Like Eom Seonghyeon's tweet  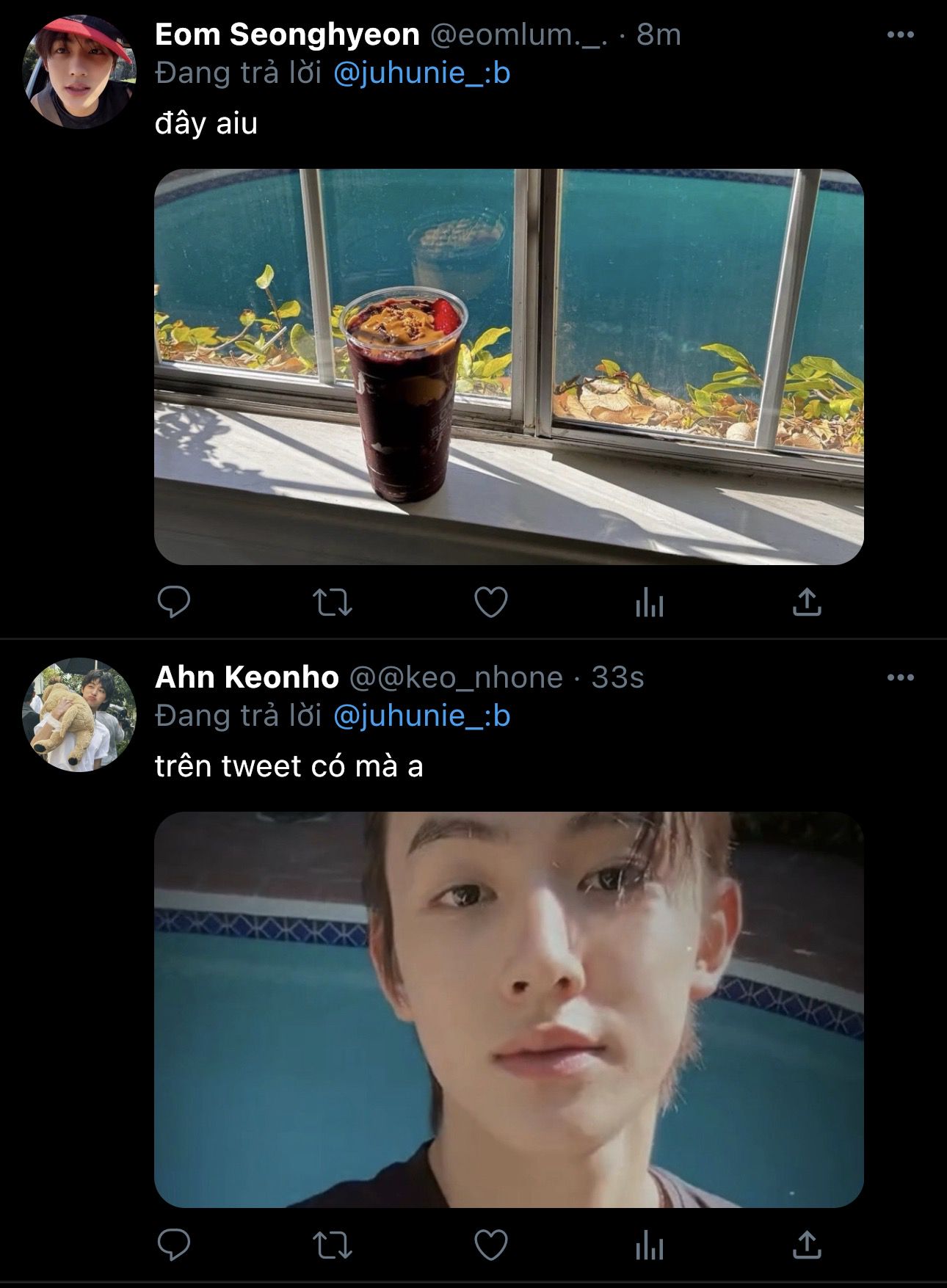click(491, 603)
